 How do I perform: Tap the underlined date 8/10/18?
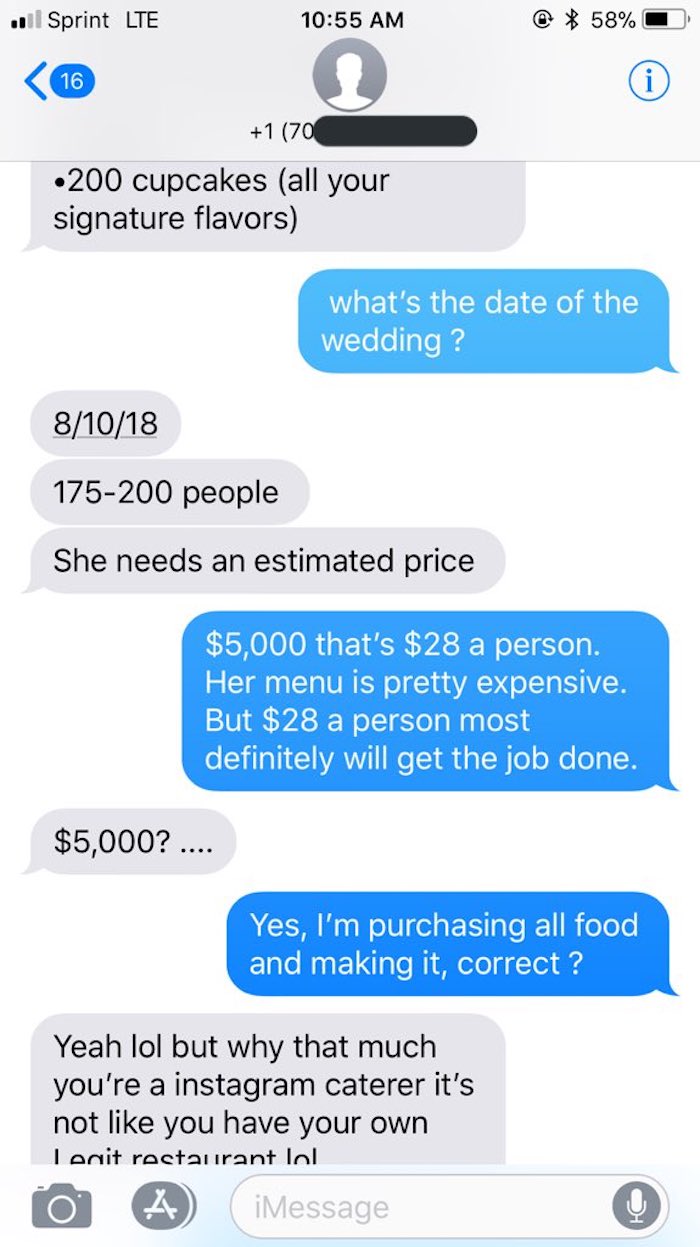(105, 423)
